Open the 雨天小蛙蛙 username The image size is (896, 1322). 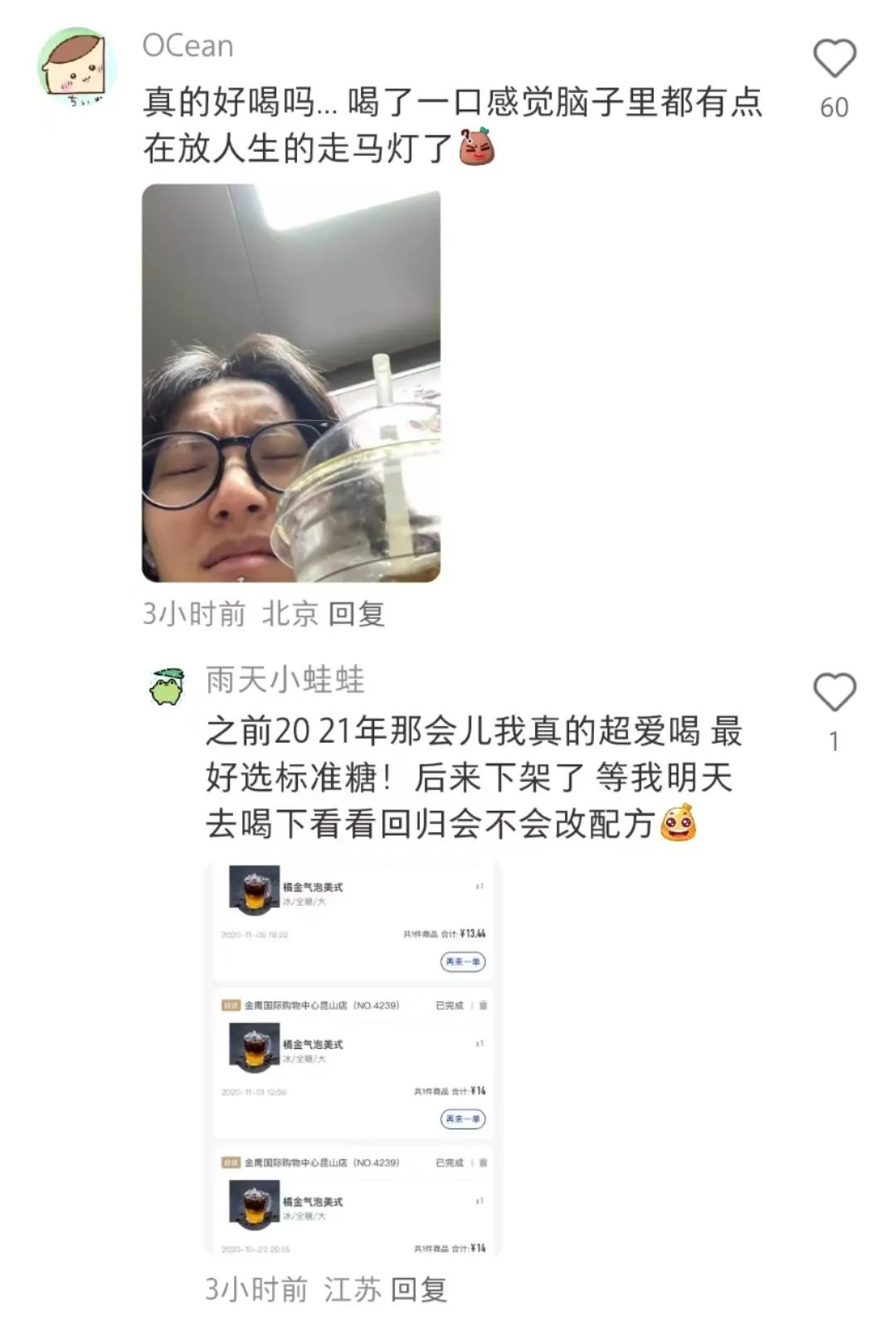point(285,680)
